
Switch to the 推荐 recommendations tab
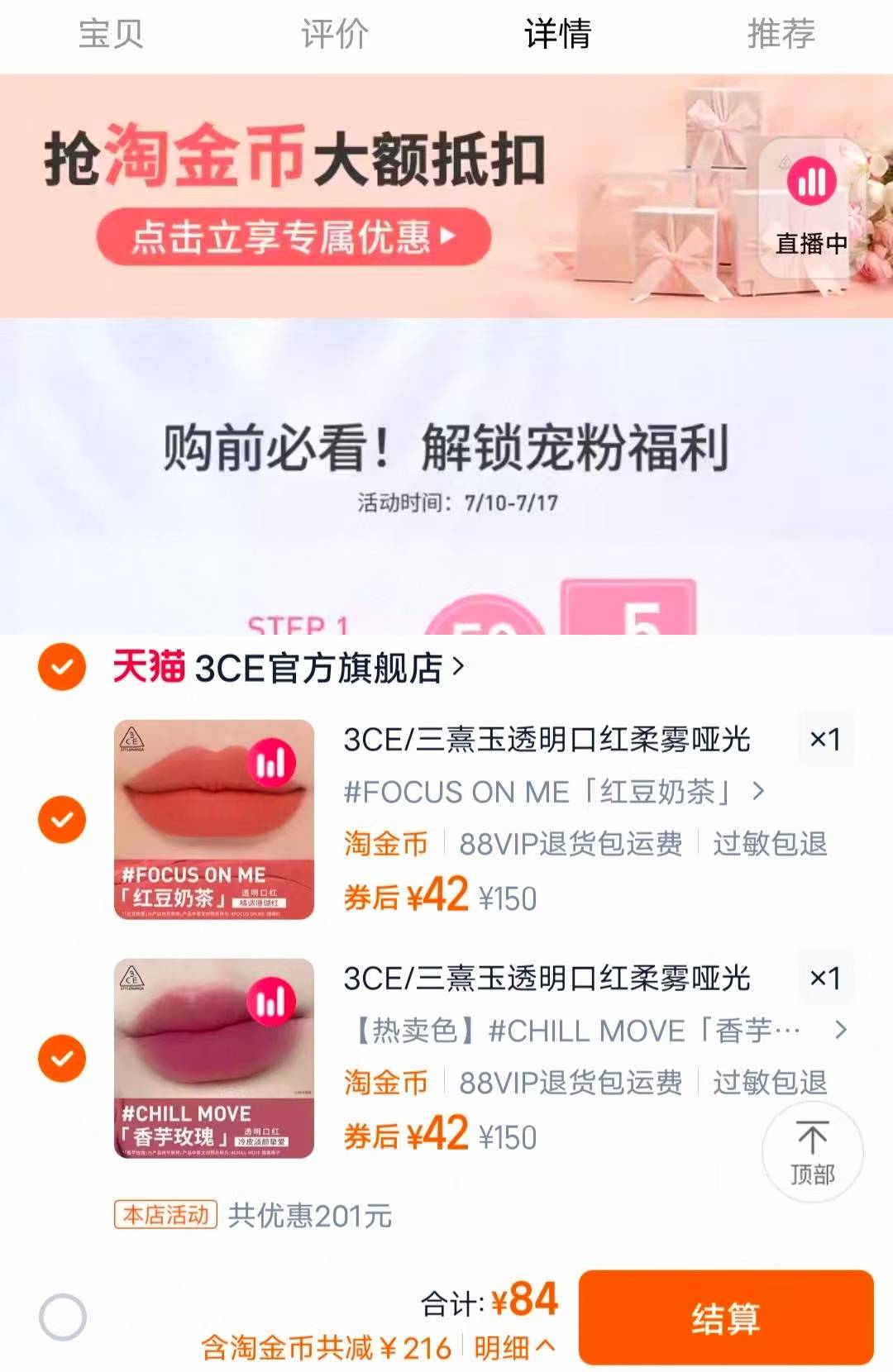(x=781, y=35)
